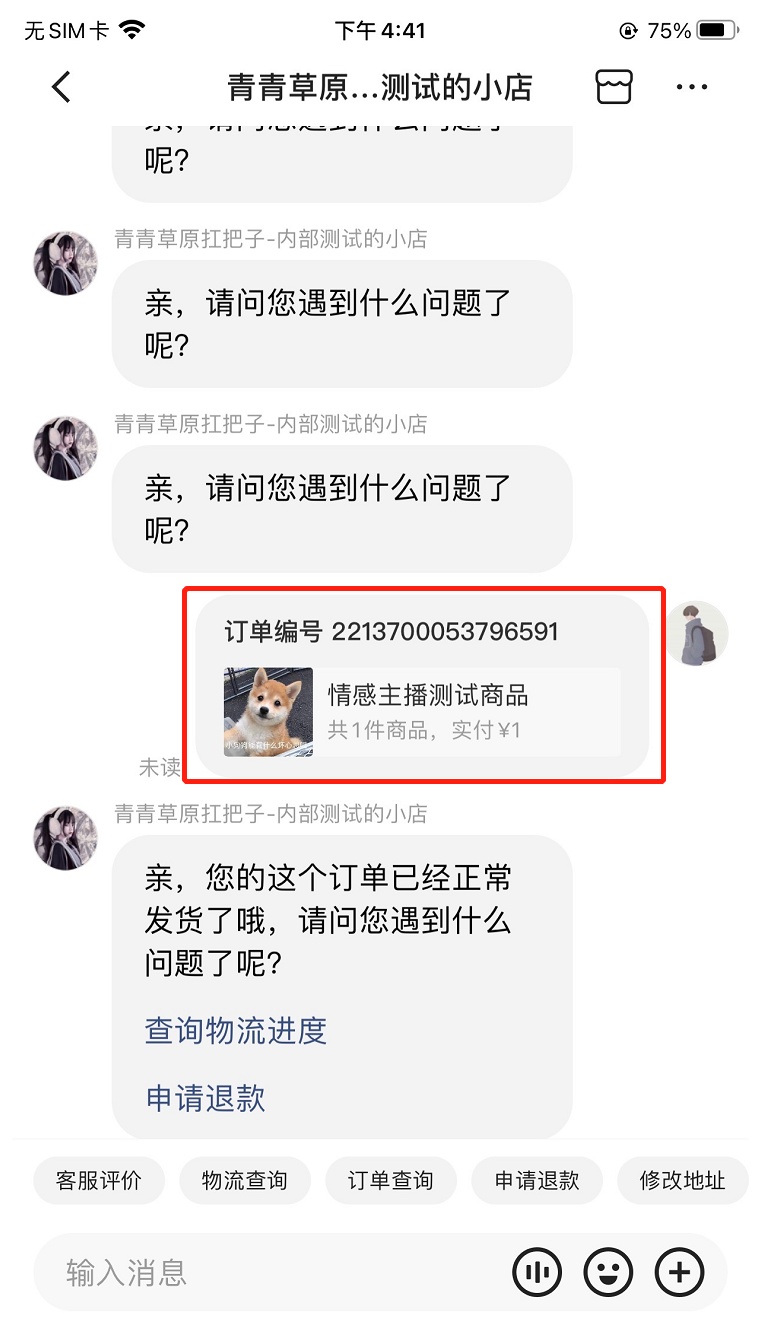Screen dimensions: 757x1319
Task: Select the 申请退款 quick chip
Action: tap(537, 1180)
